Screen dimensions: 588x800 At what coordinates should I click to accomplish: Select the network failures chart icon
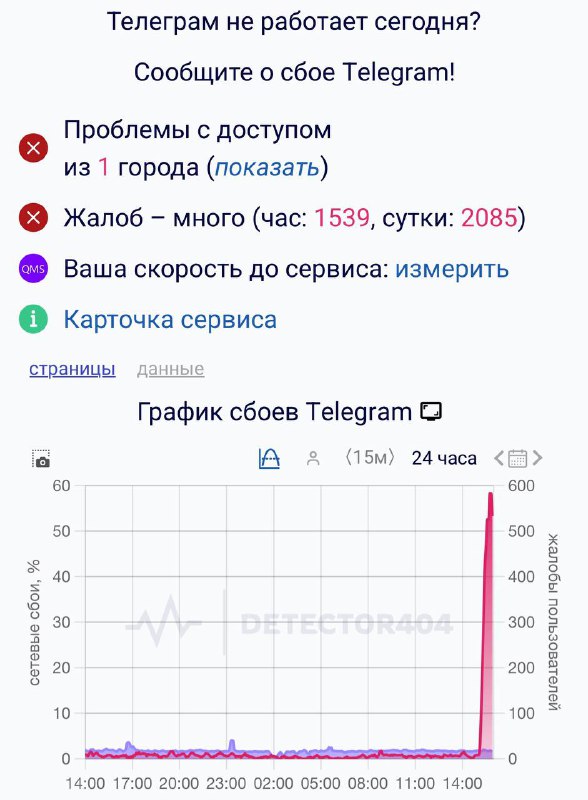click(269, 458)
